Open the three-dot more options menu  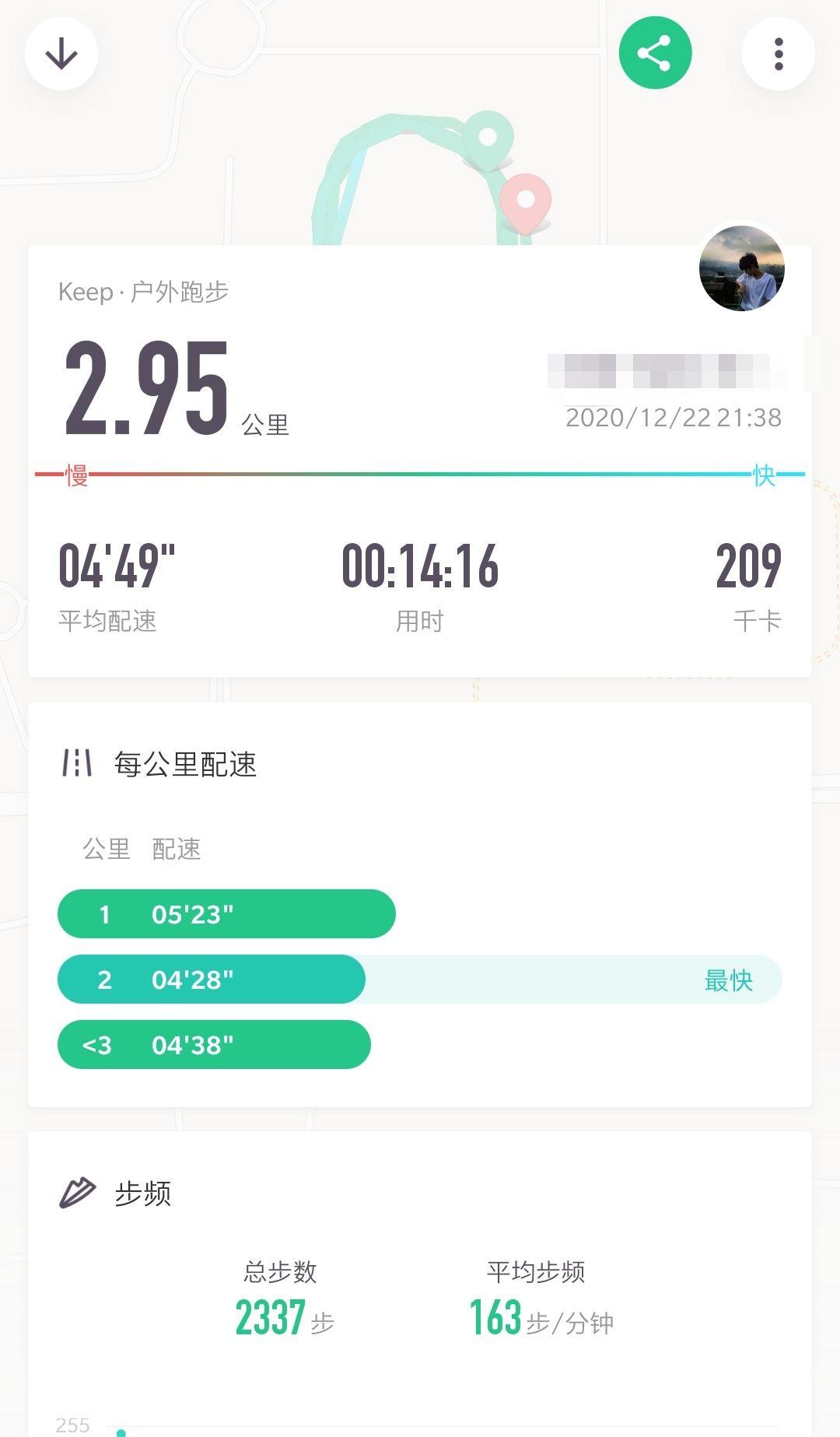(778, 51)
